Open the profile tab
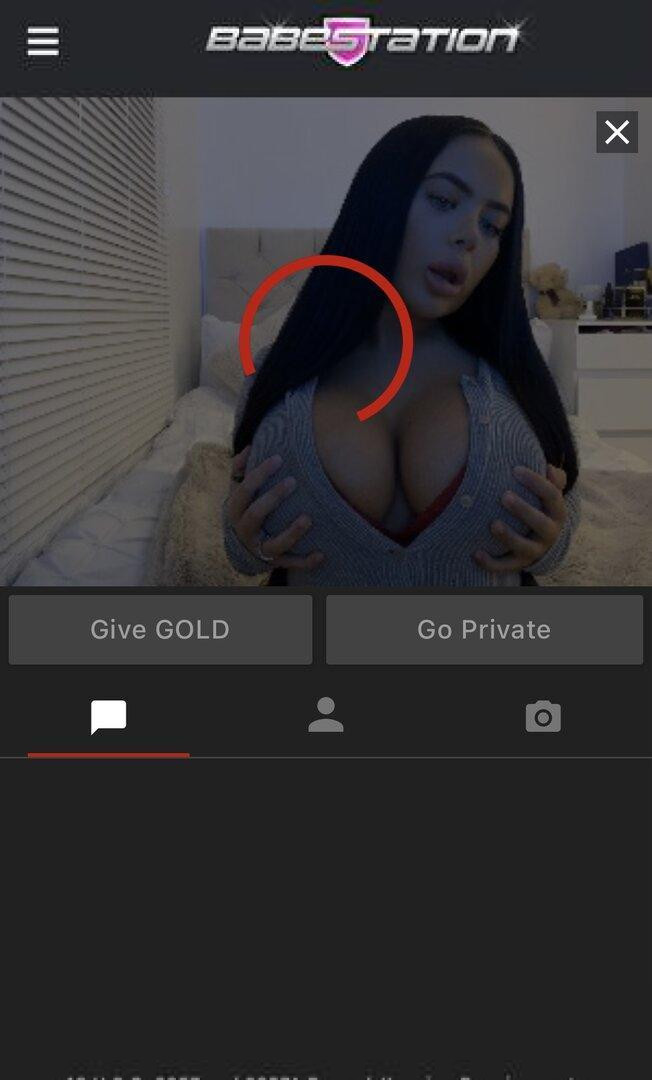The height and width of the screenshot is (1080, 652). click(326, 716)
